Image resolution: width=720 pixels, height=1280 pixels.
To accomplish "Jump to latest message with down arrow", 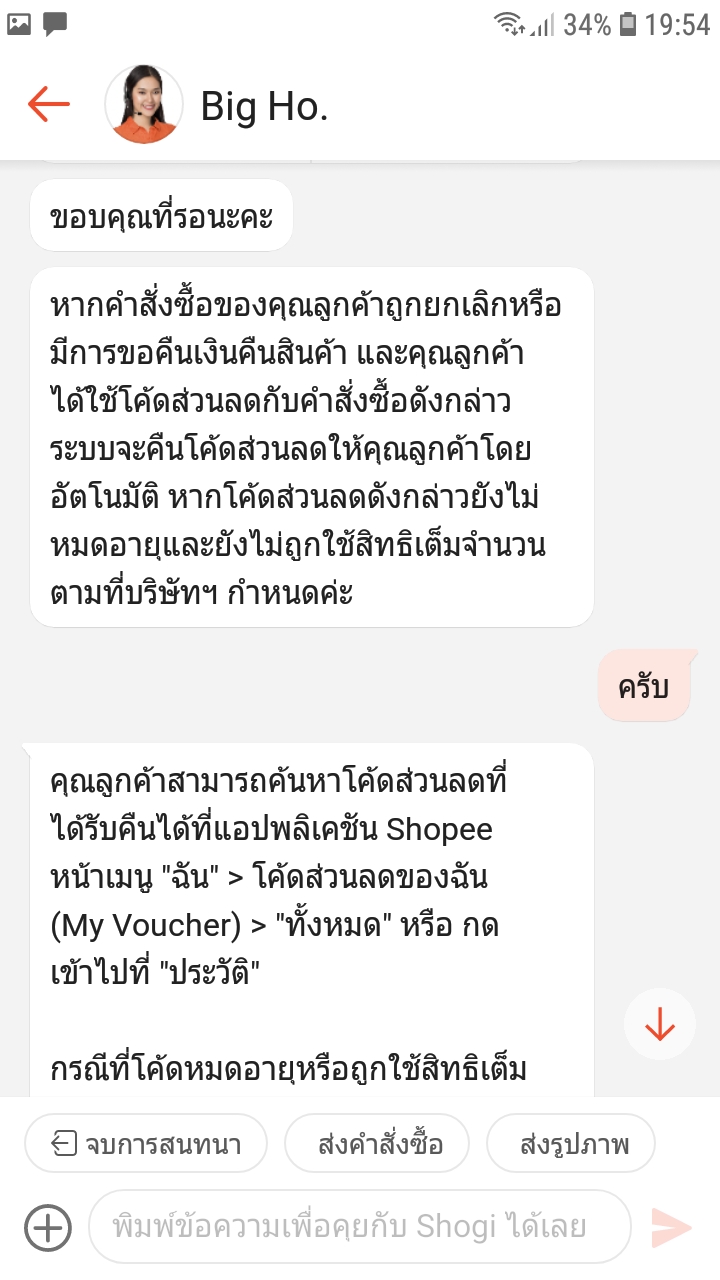I will (660, 1024).
